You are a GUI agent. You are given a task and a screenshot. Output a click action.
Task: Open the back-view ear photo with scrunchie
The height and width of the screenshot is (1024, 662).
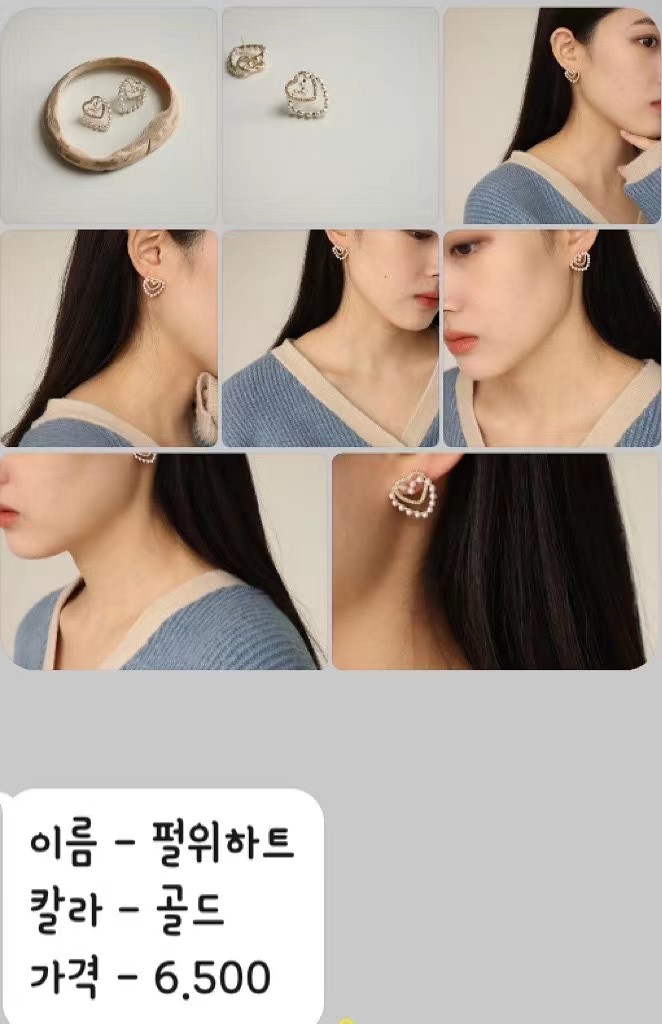(109, 338)
